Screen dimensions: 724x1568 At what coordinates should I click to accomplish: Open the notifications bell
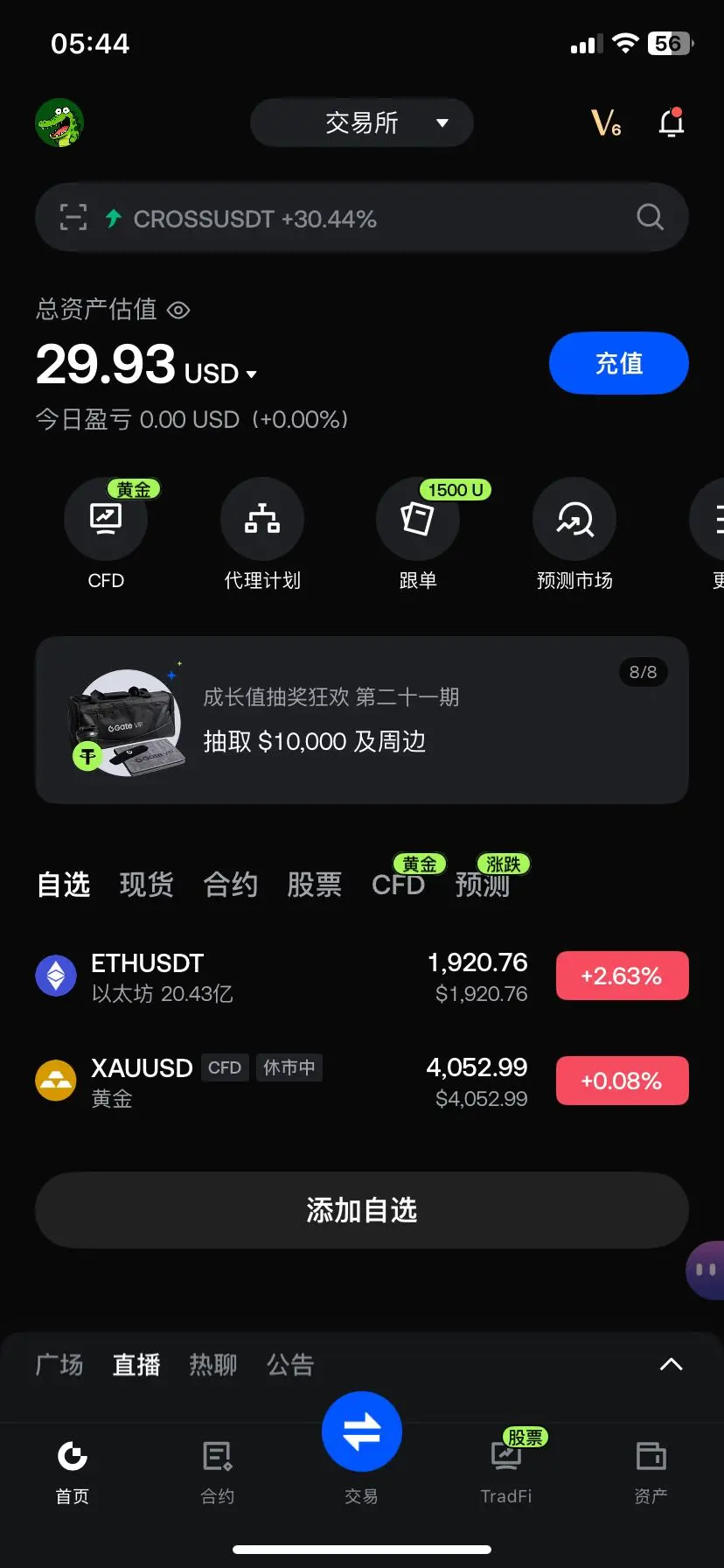tap(672, 122)
